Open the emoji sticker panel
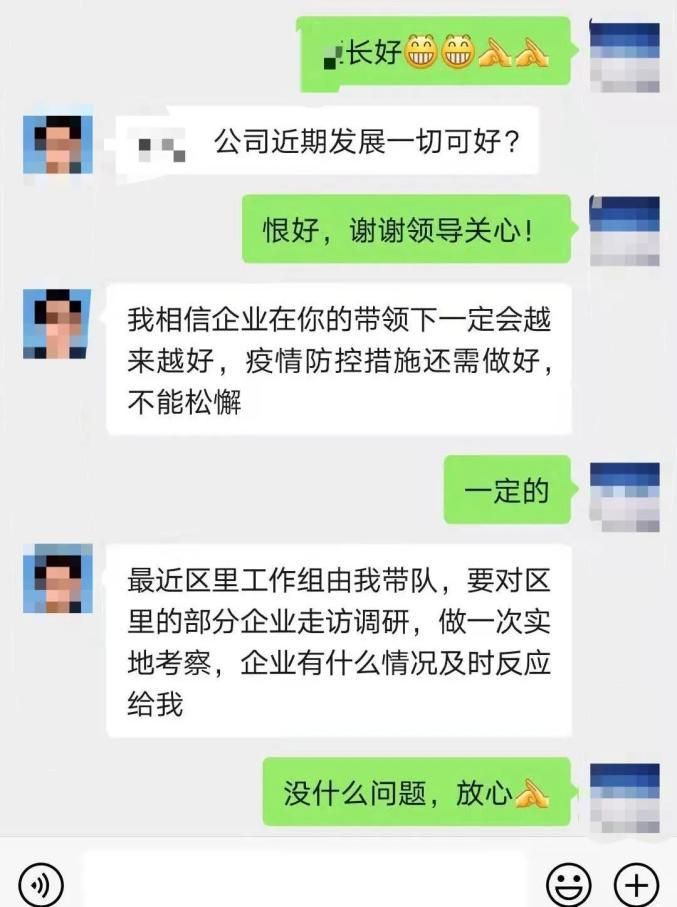Viewport: 677px width, 907px height. pos(568,883)
